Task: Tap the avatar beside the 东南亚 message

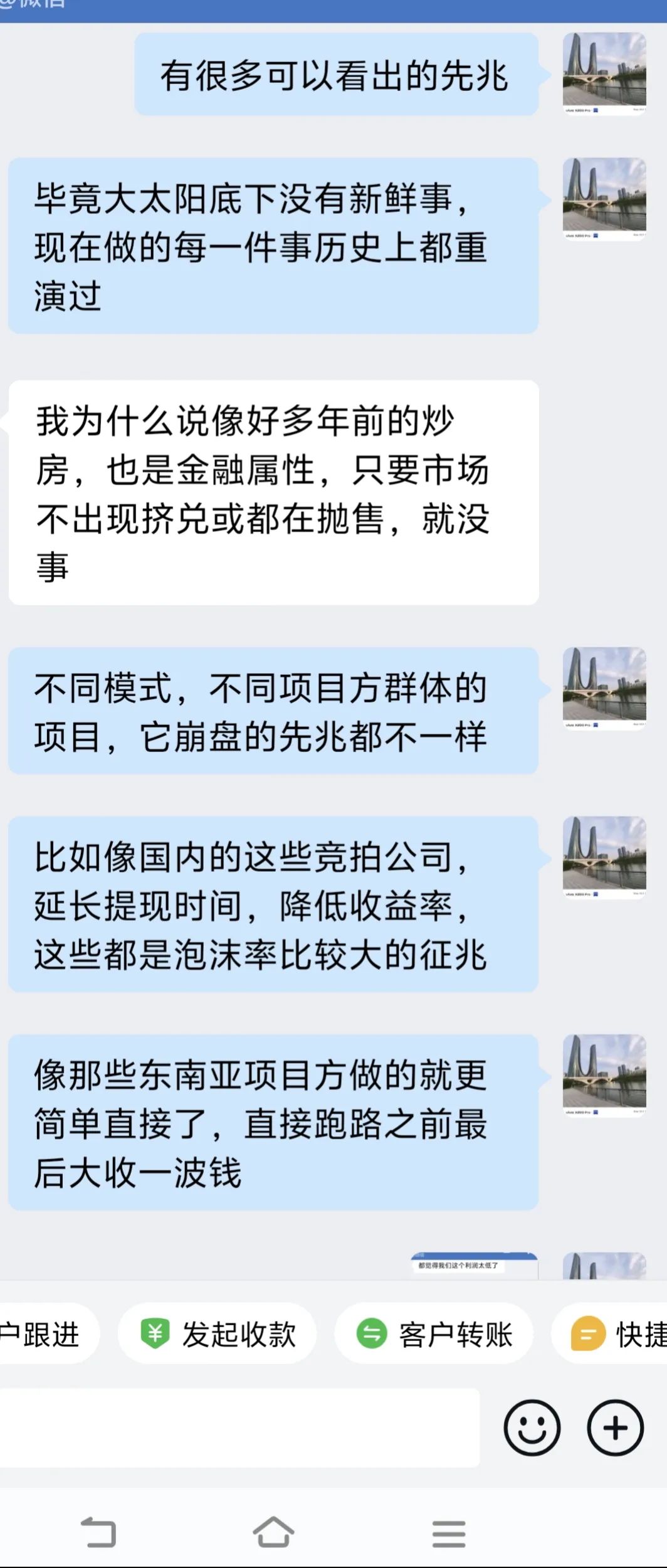Action: (604, 1075)
